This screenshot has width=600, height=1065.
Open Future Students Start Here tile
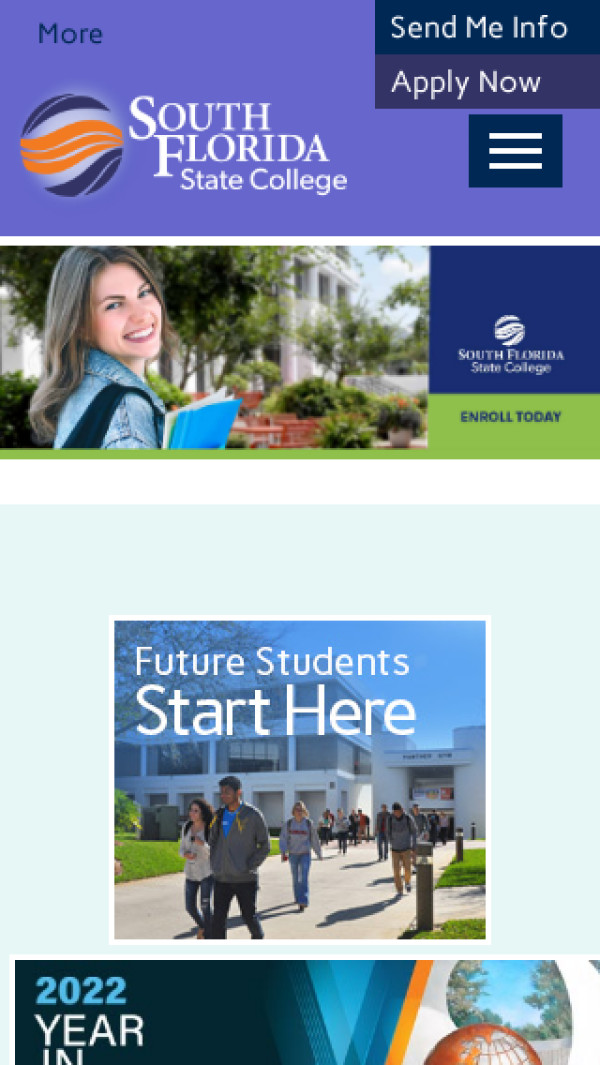(300, 779)
